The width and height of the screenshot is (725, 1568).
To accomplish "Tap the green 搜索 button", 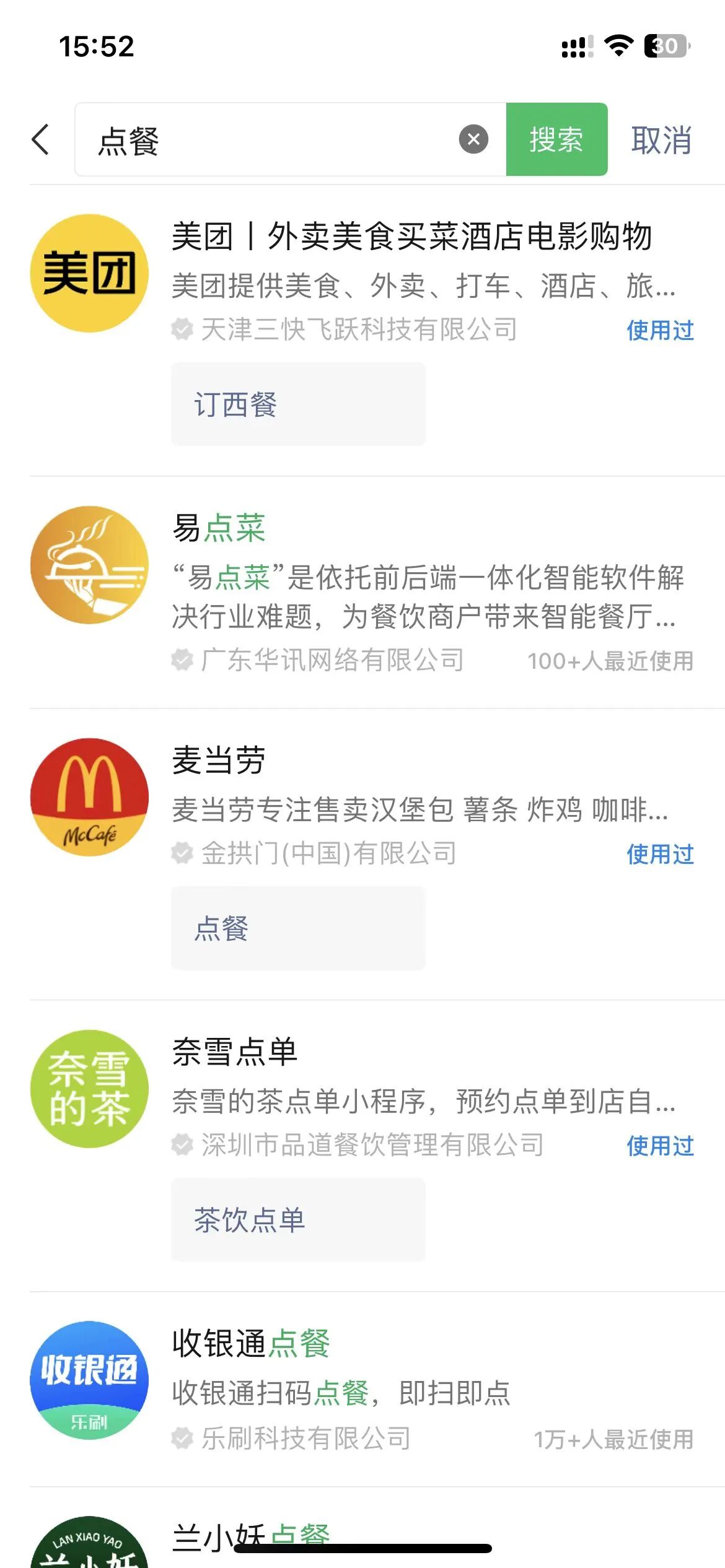I will click(556, 139).
